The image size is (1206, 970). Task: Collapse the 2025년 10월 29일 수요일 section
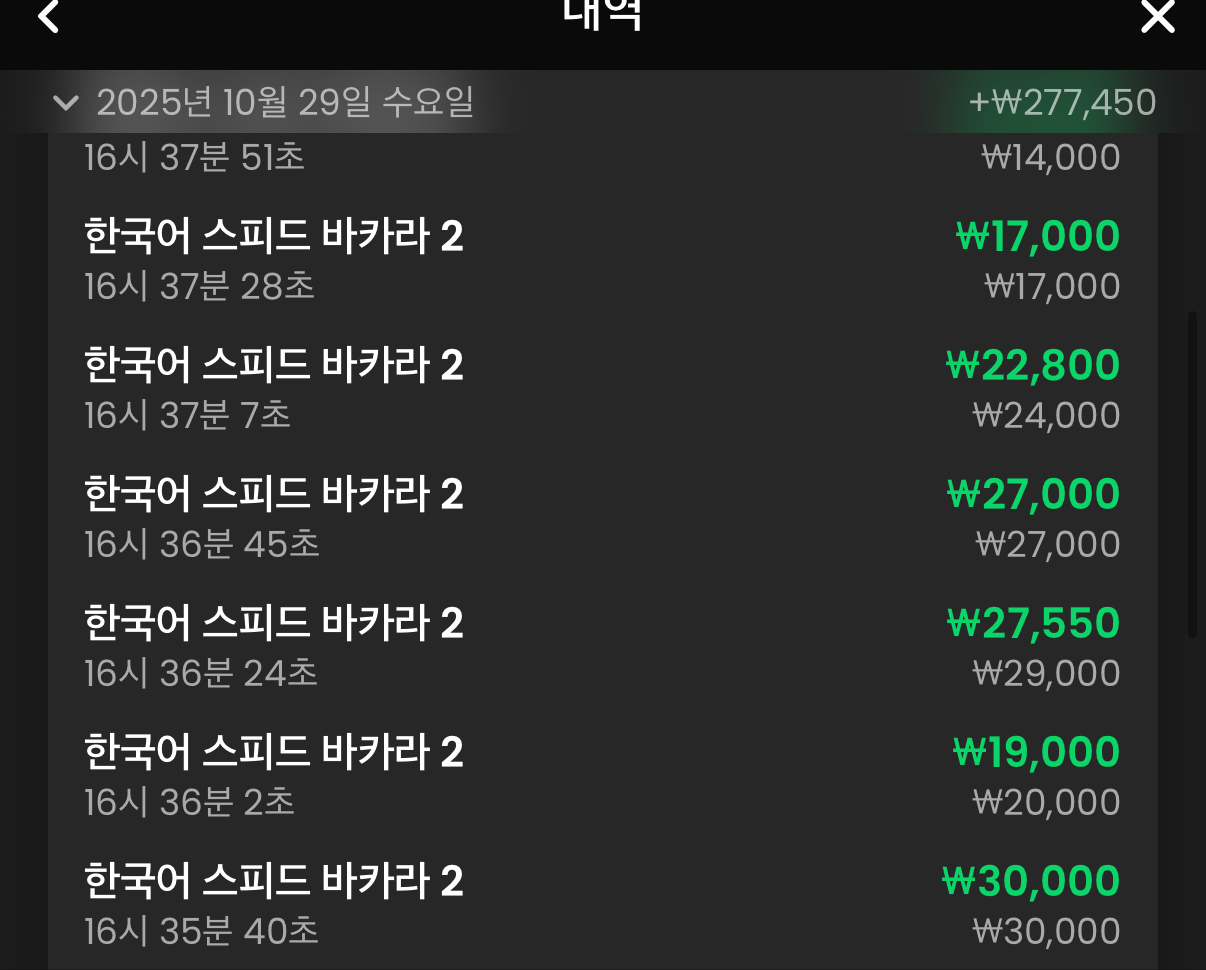(x=66, y=102)
